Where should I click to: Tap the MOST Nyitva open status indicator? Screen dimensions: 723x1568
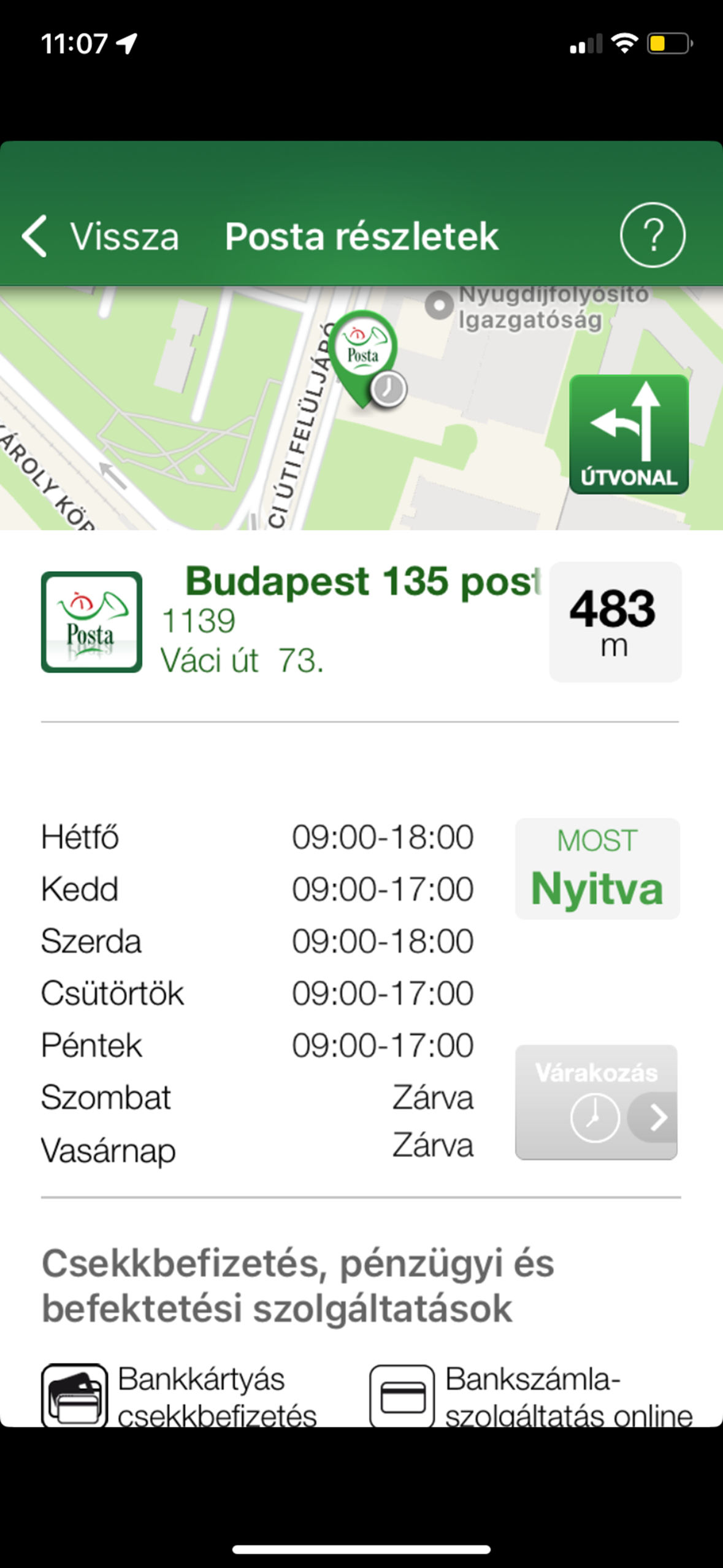596,868
